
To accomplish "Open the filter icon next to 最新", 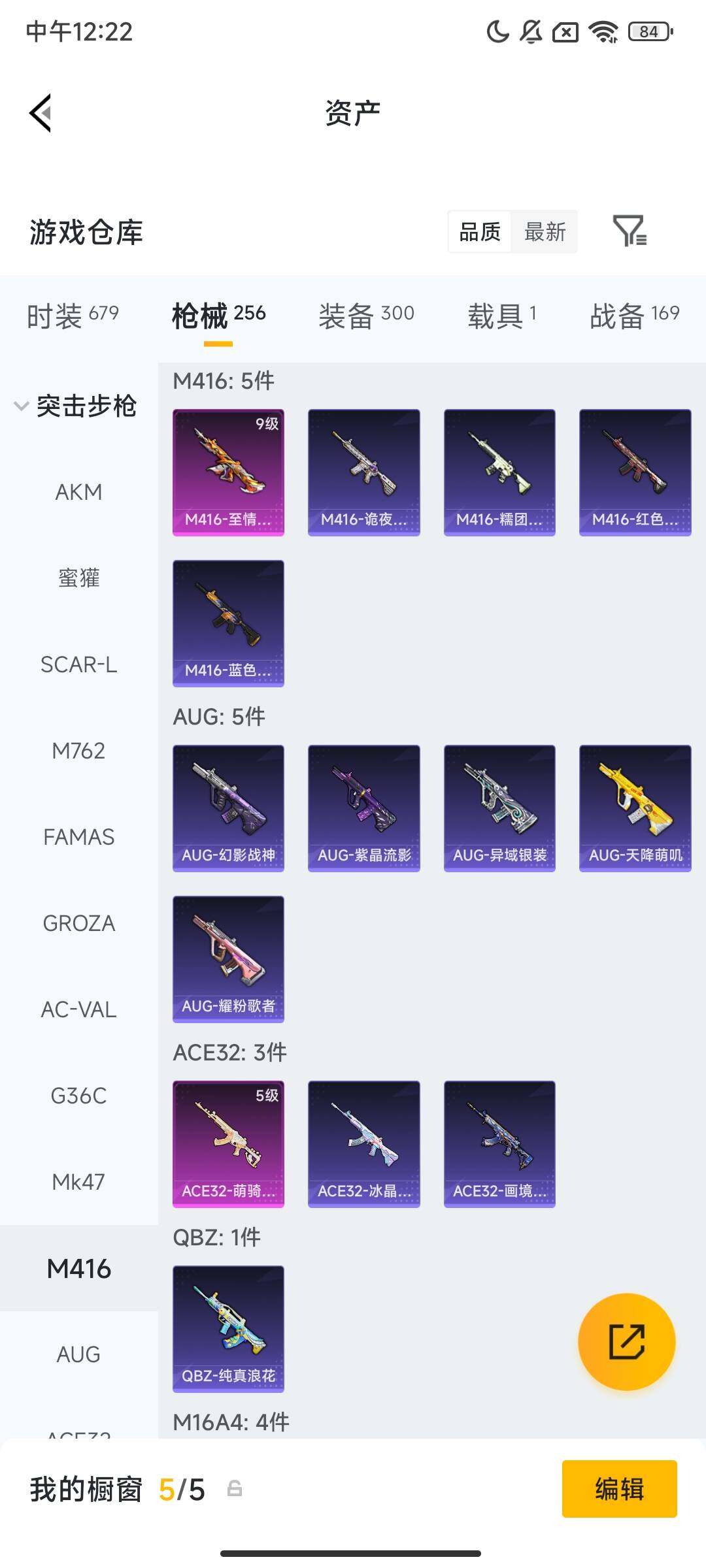I will pyautogui.click(x=629, y=231).
